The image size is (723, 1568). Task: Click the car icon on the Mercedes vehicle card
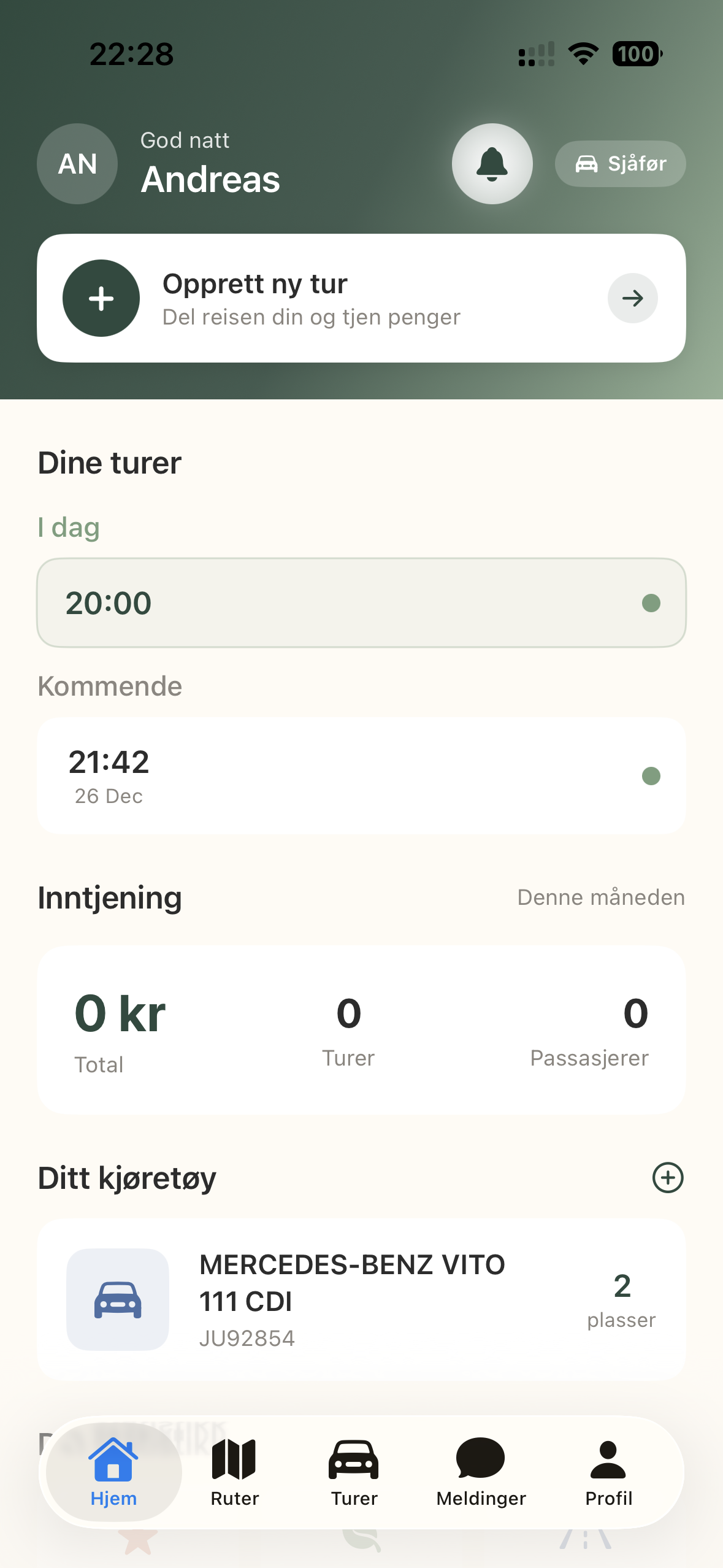117,1302
